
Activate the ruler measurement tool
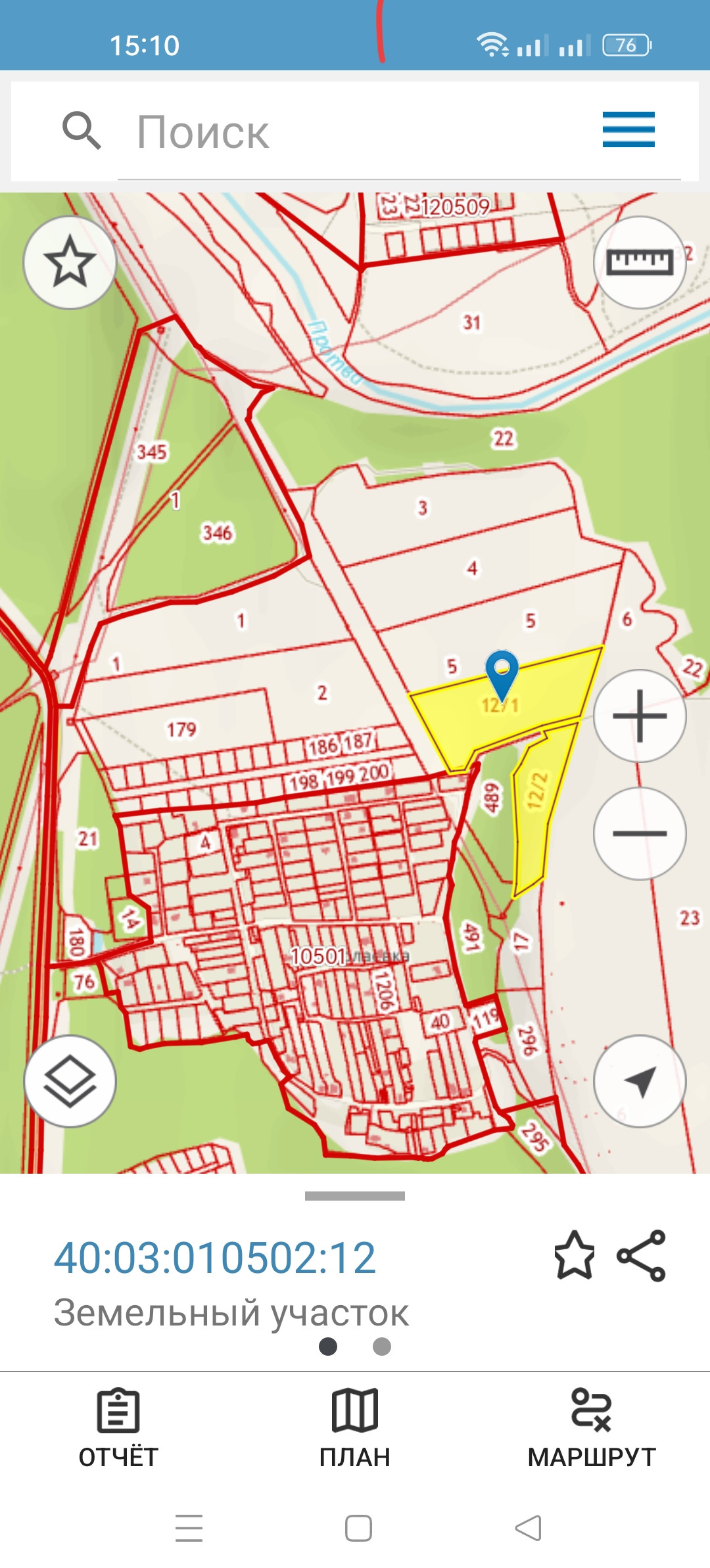640,262
